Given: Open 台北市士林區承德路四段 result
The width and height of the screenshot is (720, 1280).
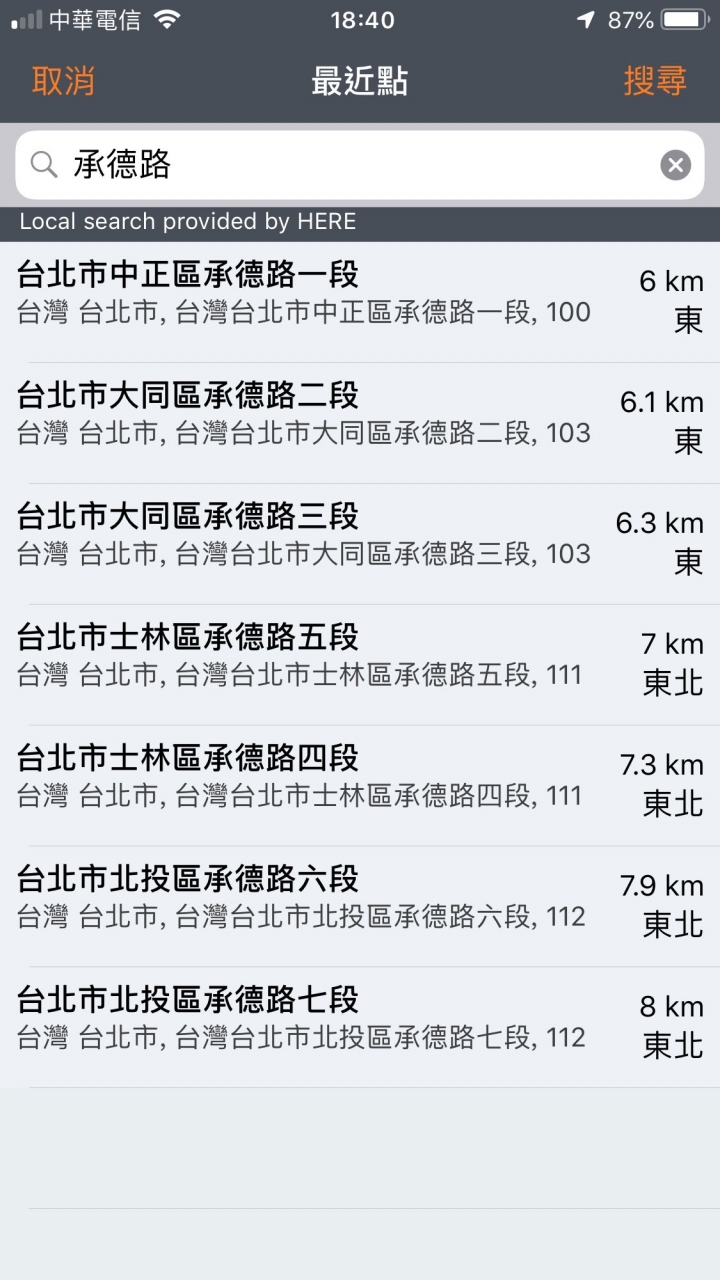Looking at the screenshot, I should 360,786.
